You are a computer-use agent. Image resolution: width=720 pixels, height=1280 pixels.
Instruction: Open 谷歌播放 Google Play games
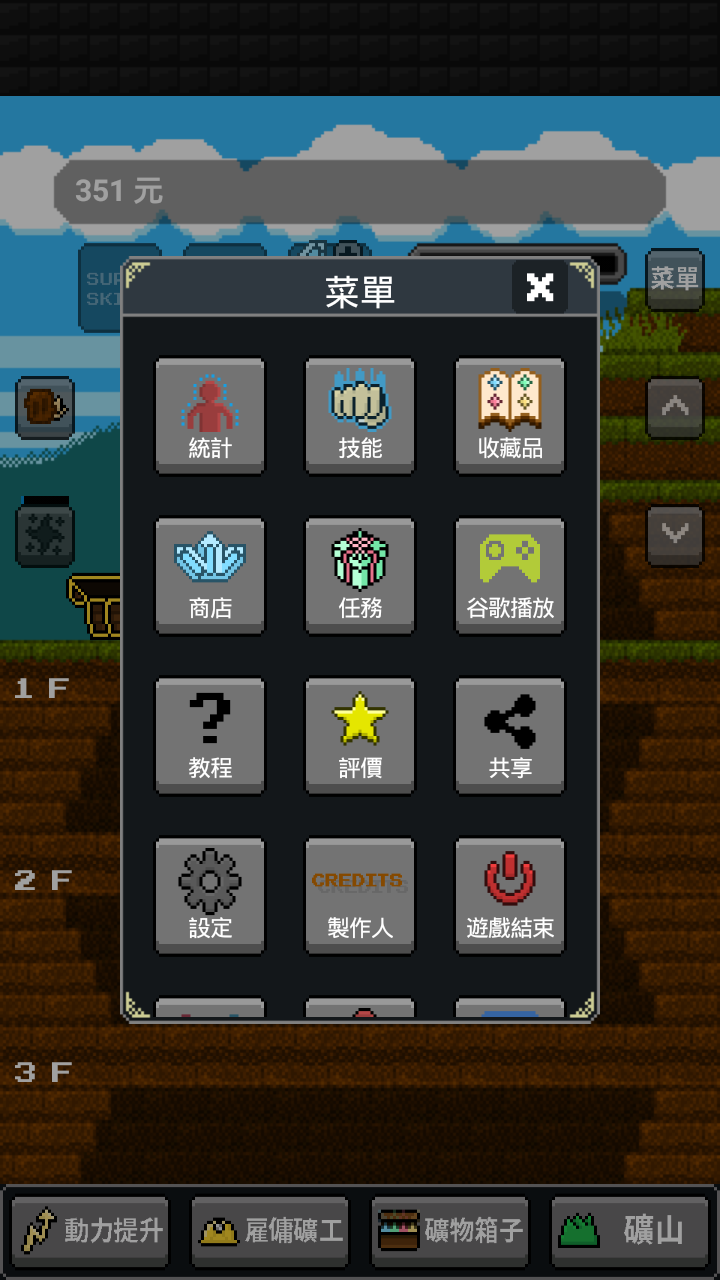(510, 576)
